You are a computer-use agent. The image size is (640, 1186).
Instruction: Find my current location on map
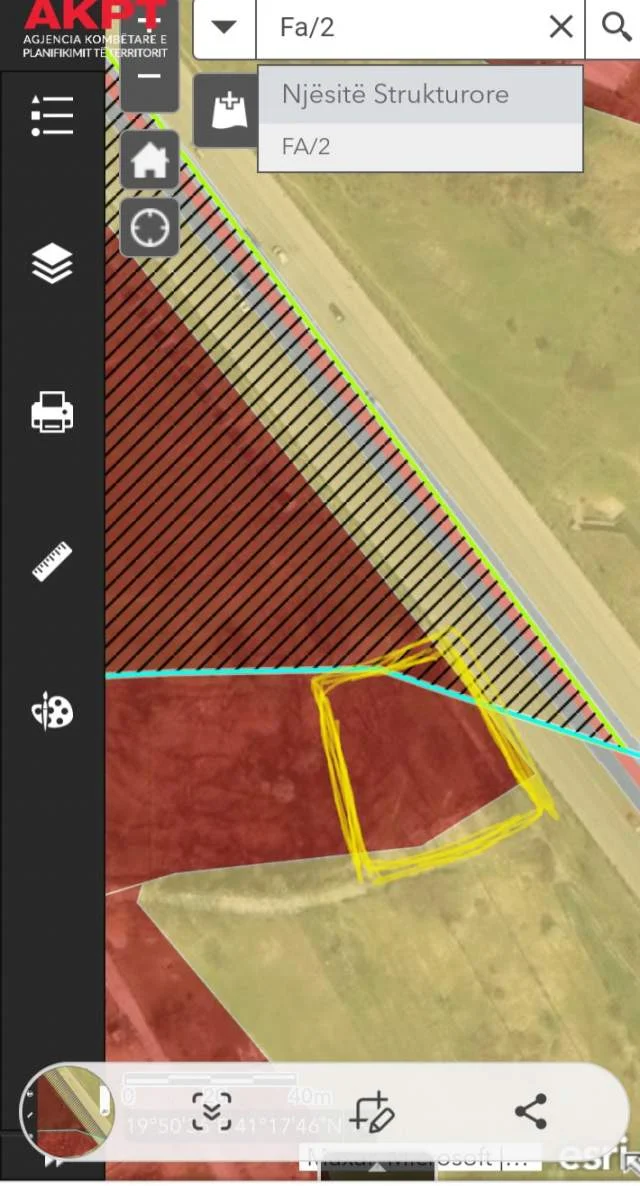click(149, 229)
